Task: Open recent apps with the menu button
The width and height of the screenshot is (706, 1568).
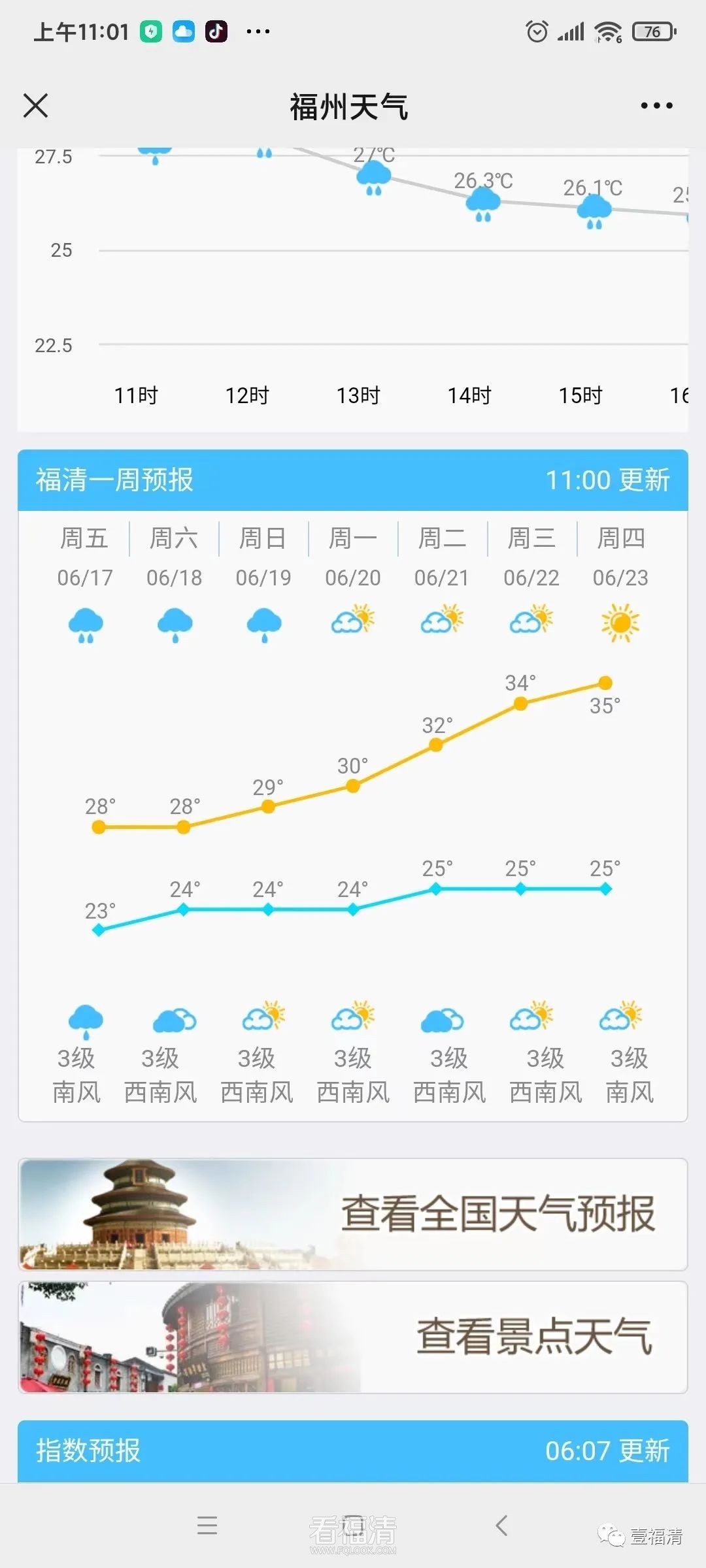Action: [x=207, y=1526]
